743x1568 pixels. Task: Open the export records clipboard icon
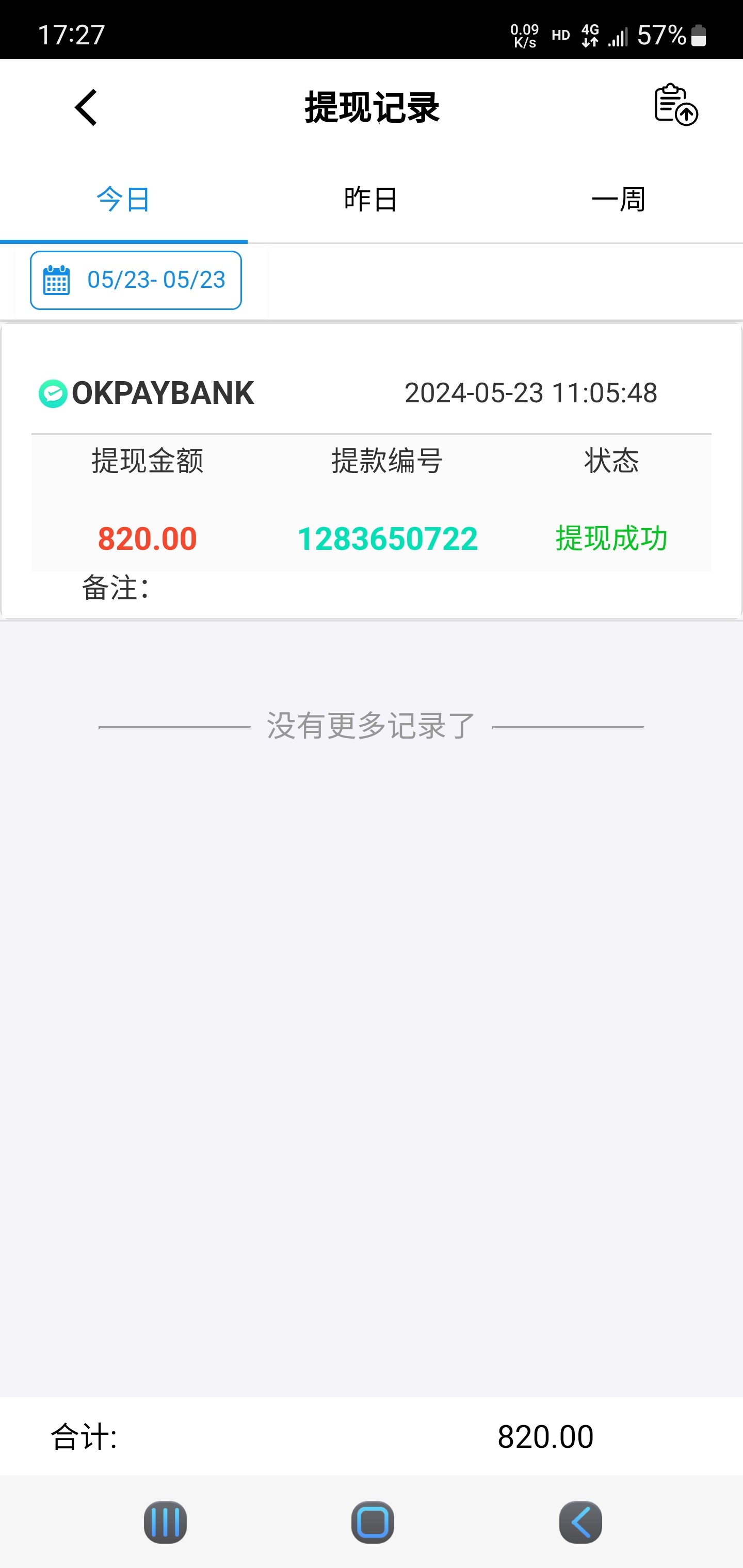[675, 105]
